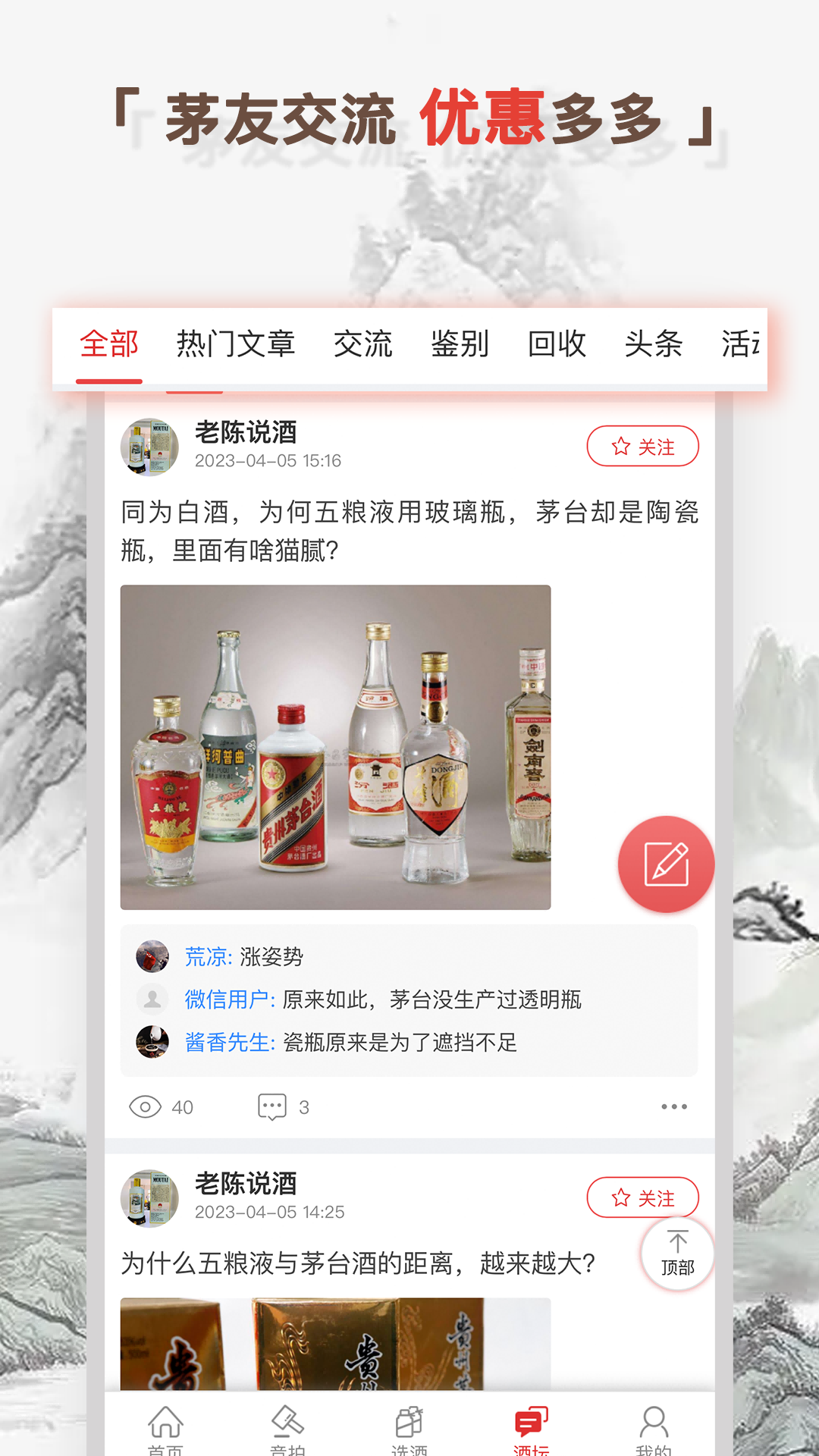
Task: Tap the highlighted 酒坛 forum icon
Action: [x=532, y=1422]
